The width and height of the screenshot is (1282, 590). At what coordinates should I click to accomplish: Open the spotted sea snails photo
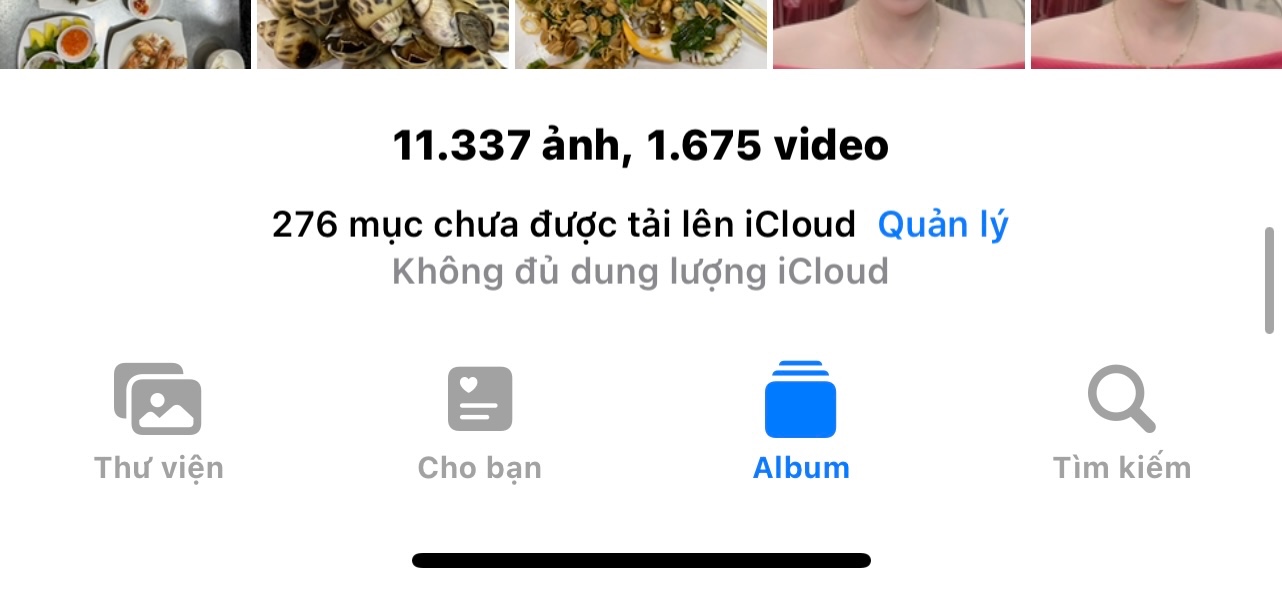(383, 34)
